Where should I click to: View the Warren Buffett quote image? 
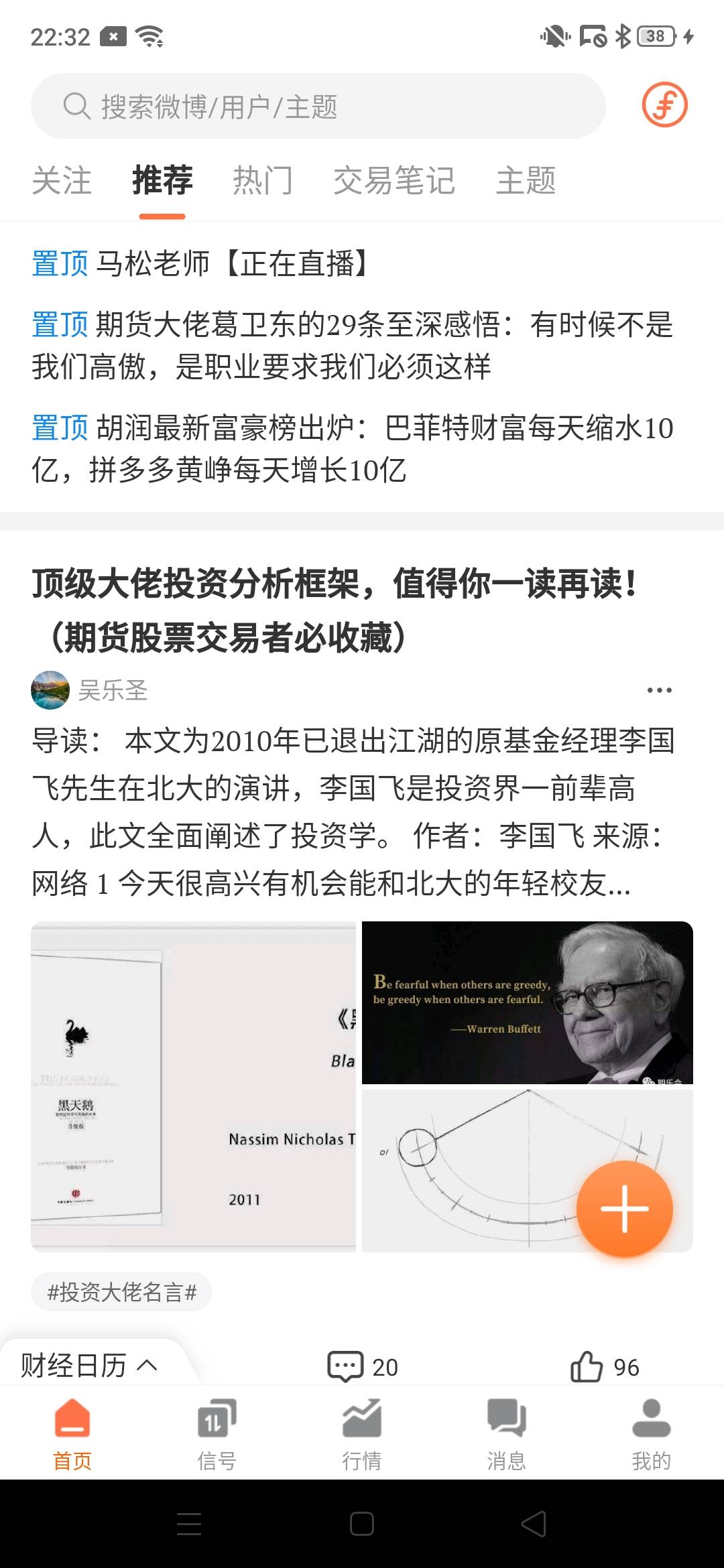[528, 1002]
